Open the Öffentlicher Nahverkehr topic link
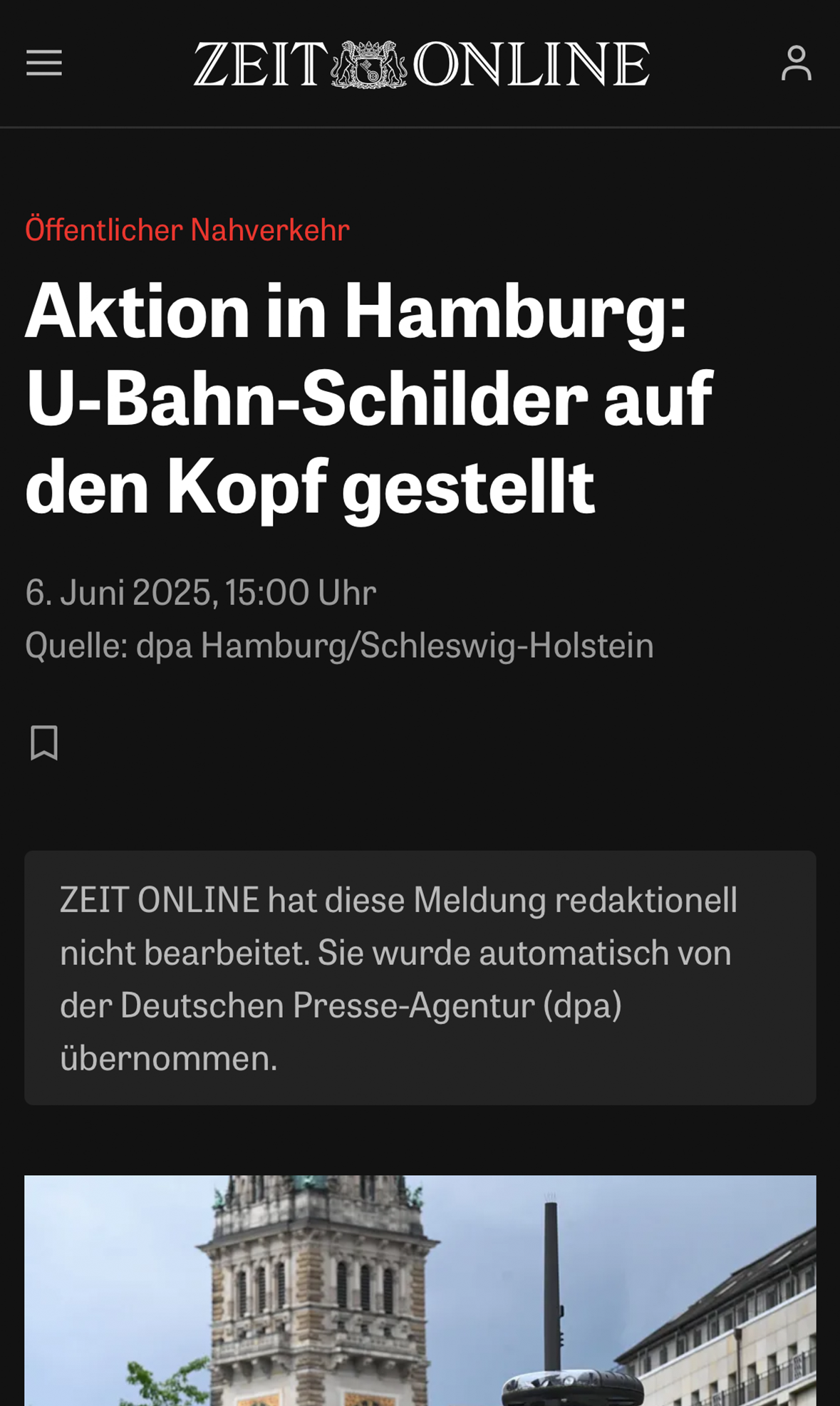This screenshot has width=840, height=1406. tap(187, 230)
